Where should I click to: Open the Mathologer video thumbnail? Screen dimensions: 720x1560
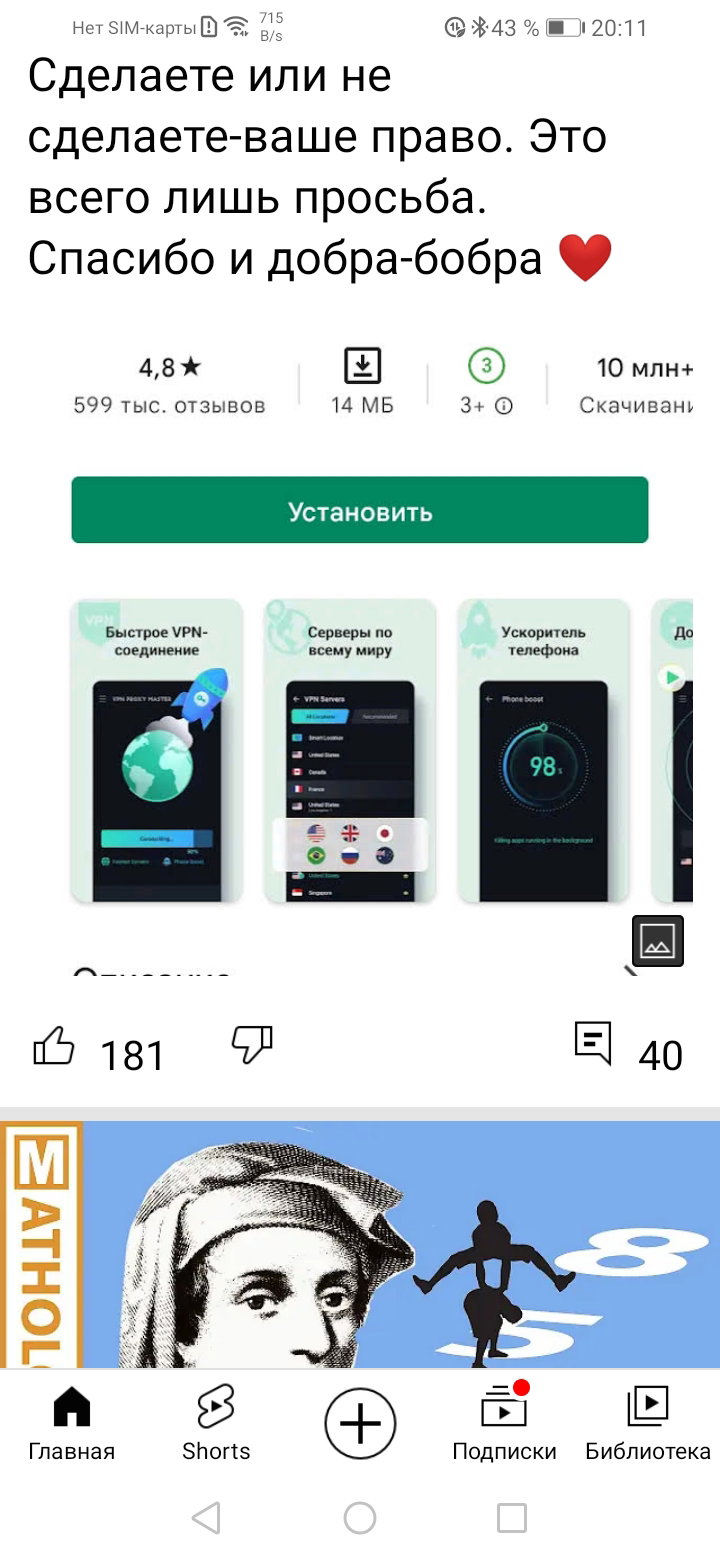click(x=360, y=1244)
